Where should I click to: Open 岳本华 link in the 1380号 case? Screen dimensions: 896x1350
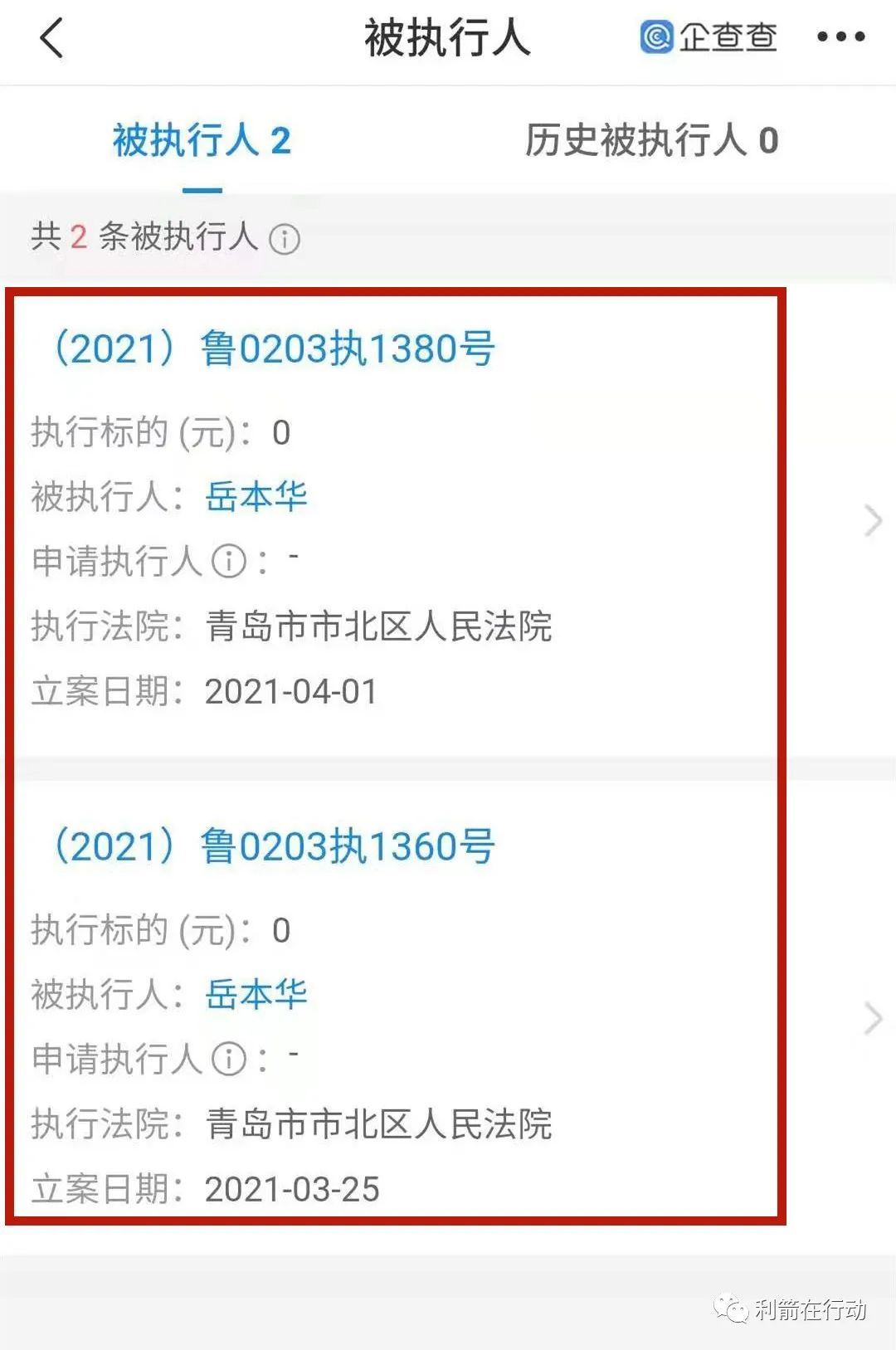(x=256, y=497)
